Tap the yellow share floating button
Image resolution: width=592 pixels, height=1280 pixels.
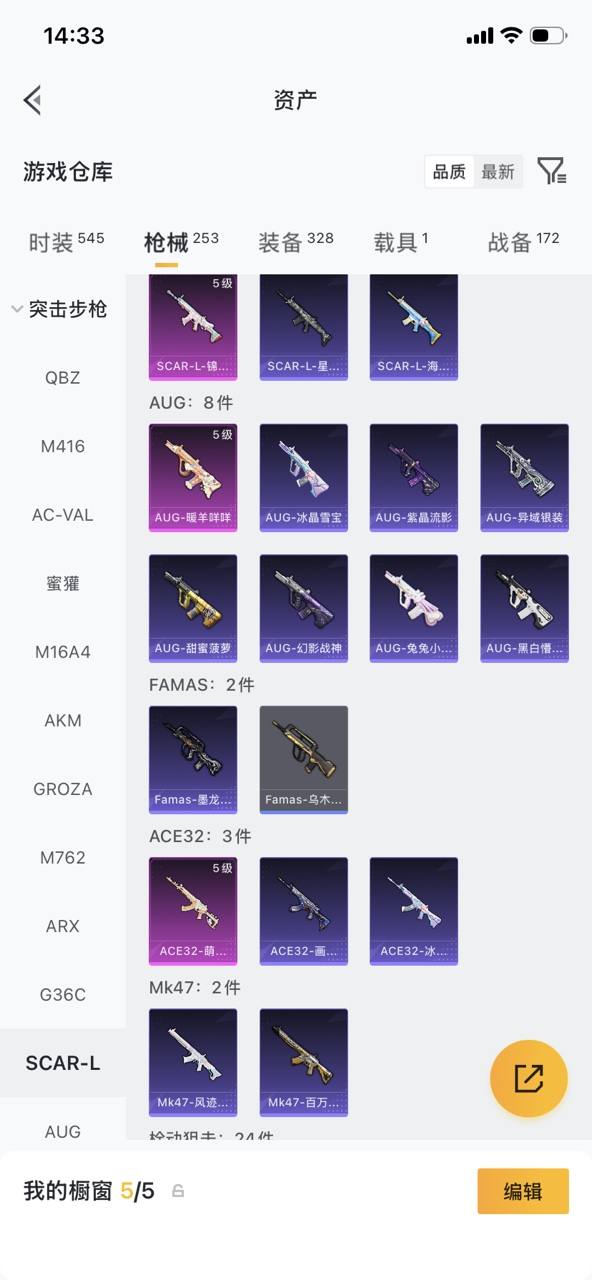coord(529,1078)
